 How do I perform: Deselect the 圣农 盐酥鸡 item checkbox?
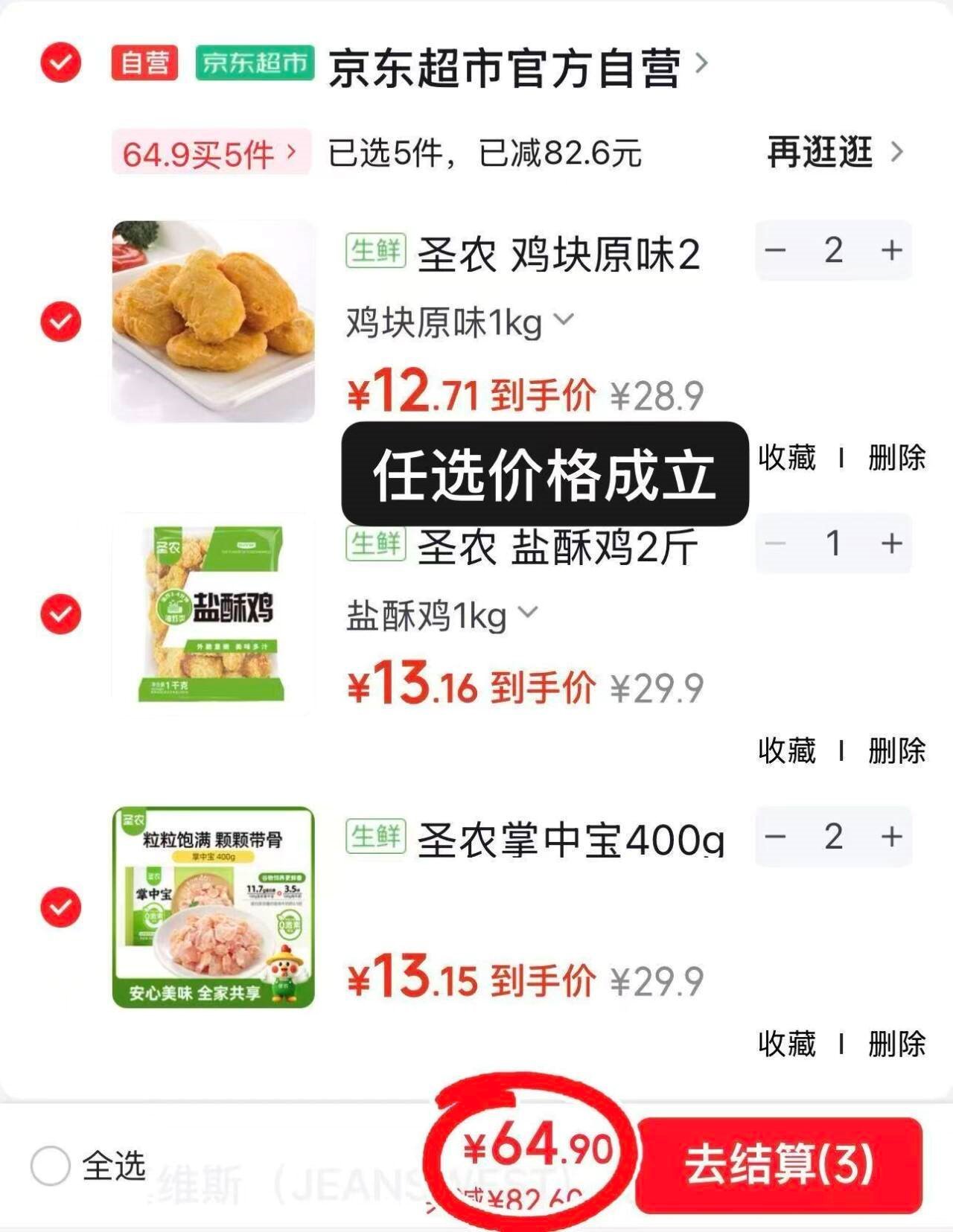pos(60,614)
